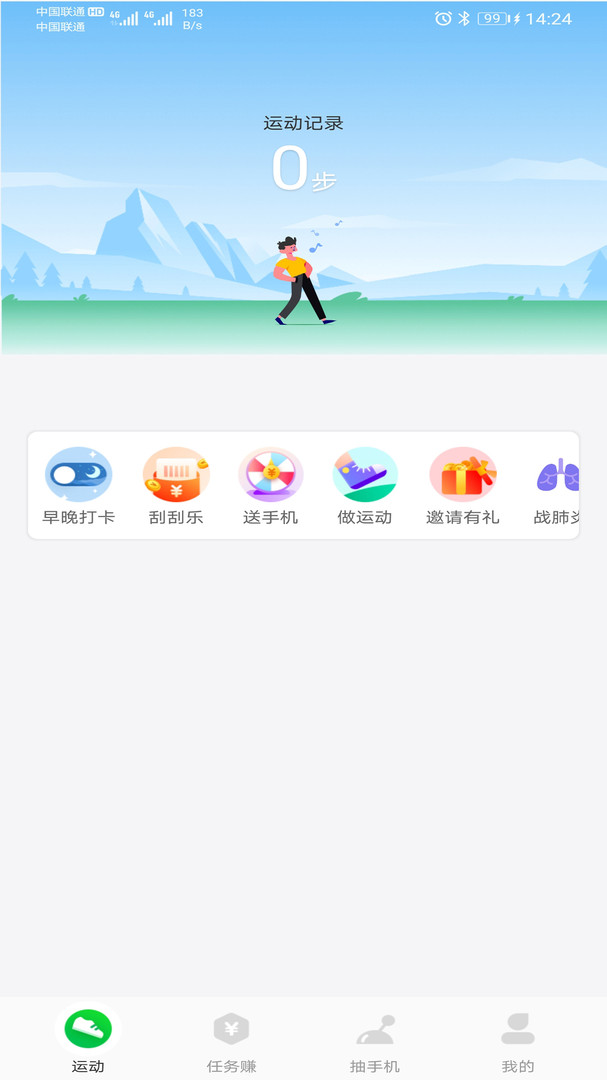The height and width of the screenshot is (1080, 607).
Task: Select the 运动 tab
Action: [x=88, y=1041]
